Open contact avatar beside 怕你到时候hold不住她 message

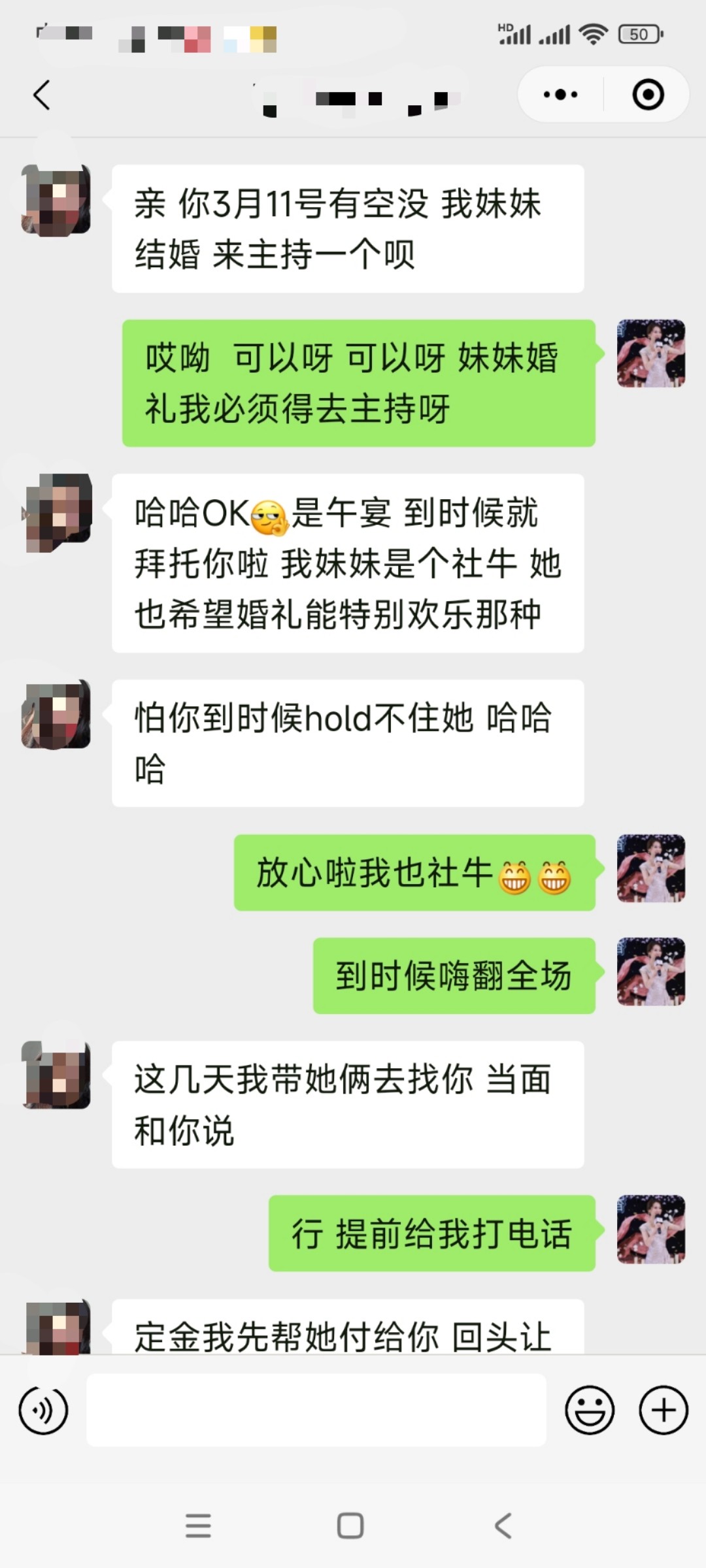[x=56, y=714]
